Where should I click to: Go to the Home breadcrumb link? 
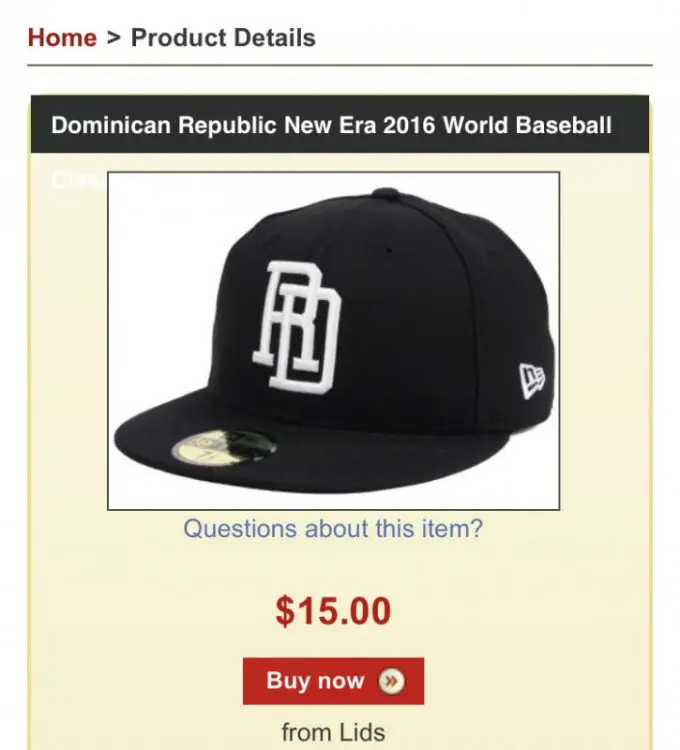tap(62, 38)
